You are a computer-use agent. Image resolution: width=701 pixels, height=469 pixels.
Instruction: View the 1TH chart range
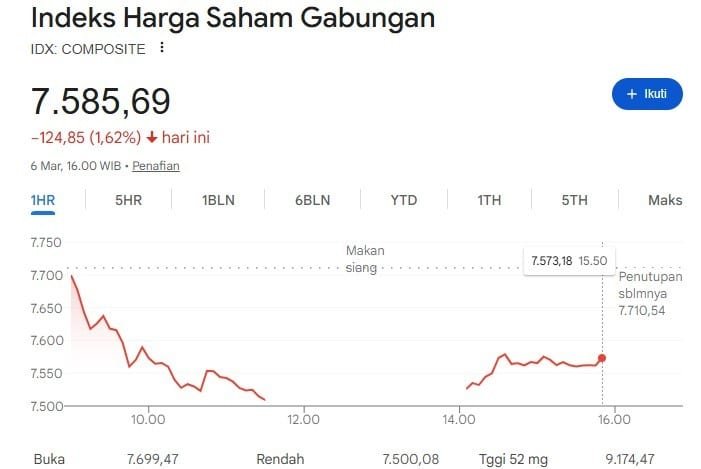pos(489,200)
